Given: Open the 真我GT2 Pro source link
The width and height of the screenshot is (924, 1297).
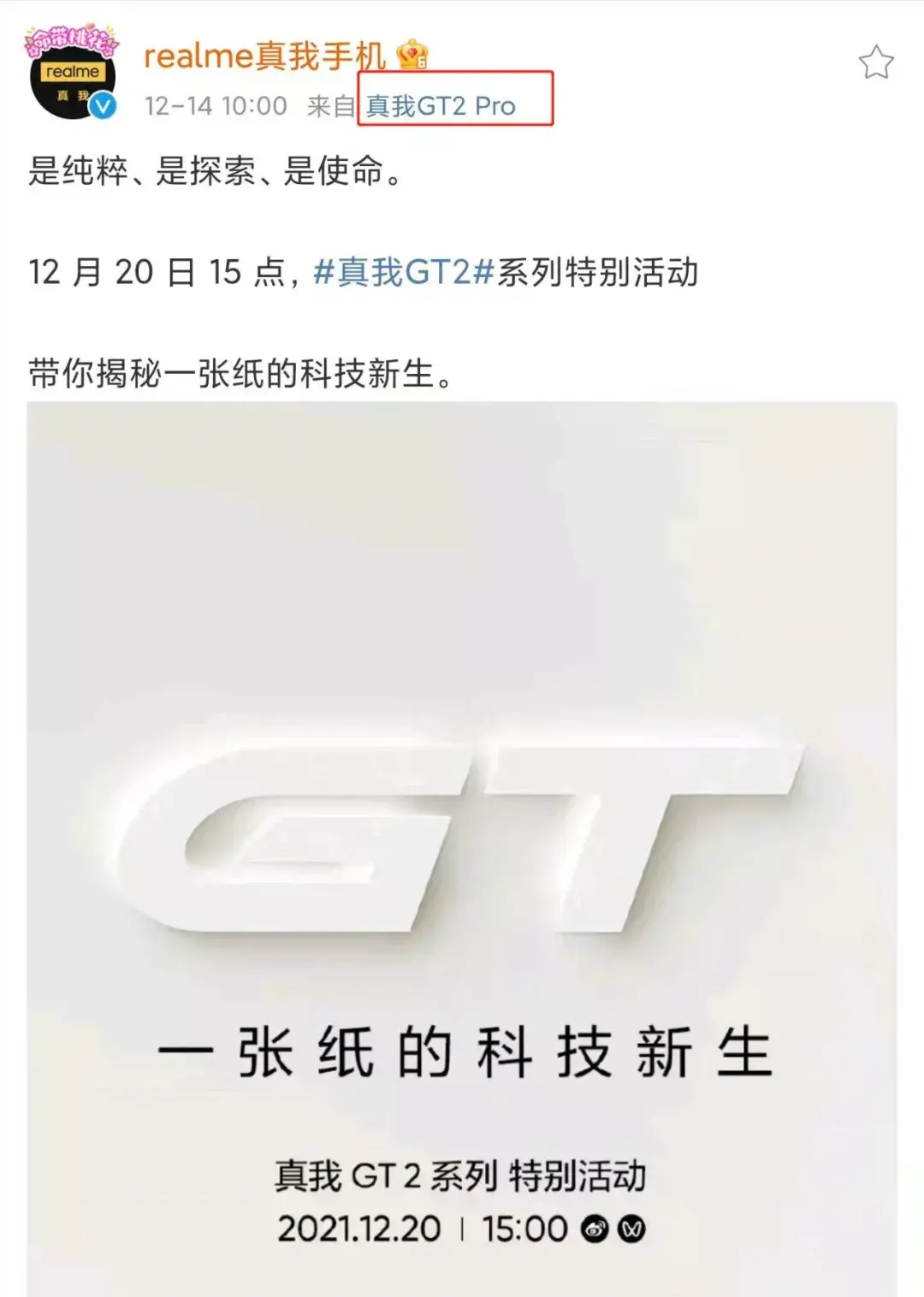Looking at the screenshot, I should coord(441,106).
